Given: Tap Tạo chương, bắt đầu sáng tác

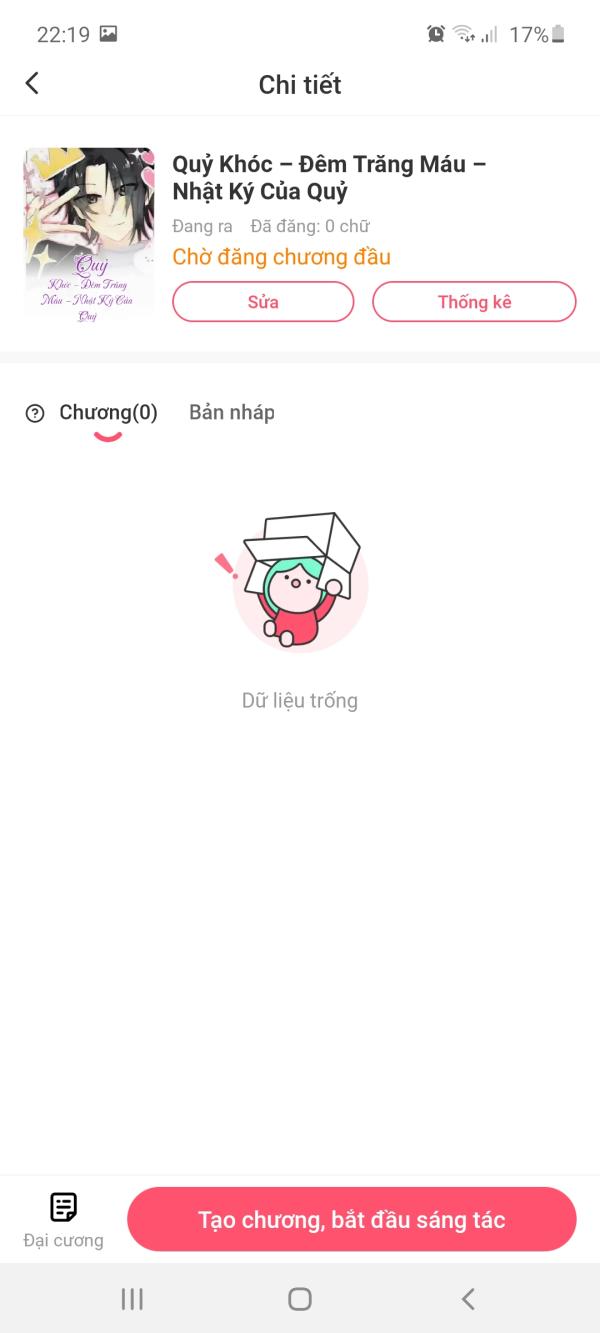Looking at the screenshot, I should click(351, 1219).
